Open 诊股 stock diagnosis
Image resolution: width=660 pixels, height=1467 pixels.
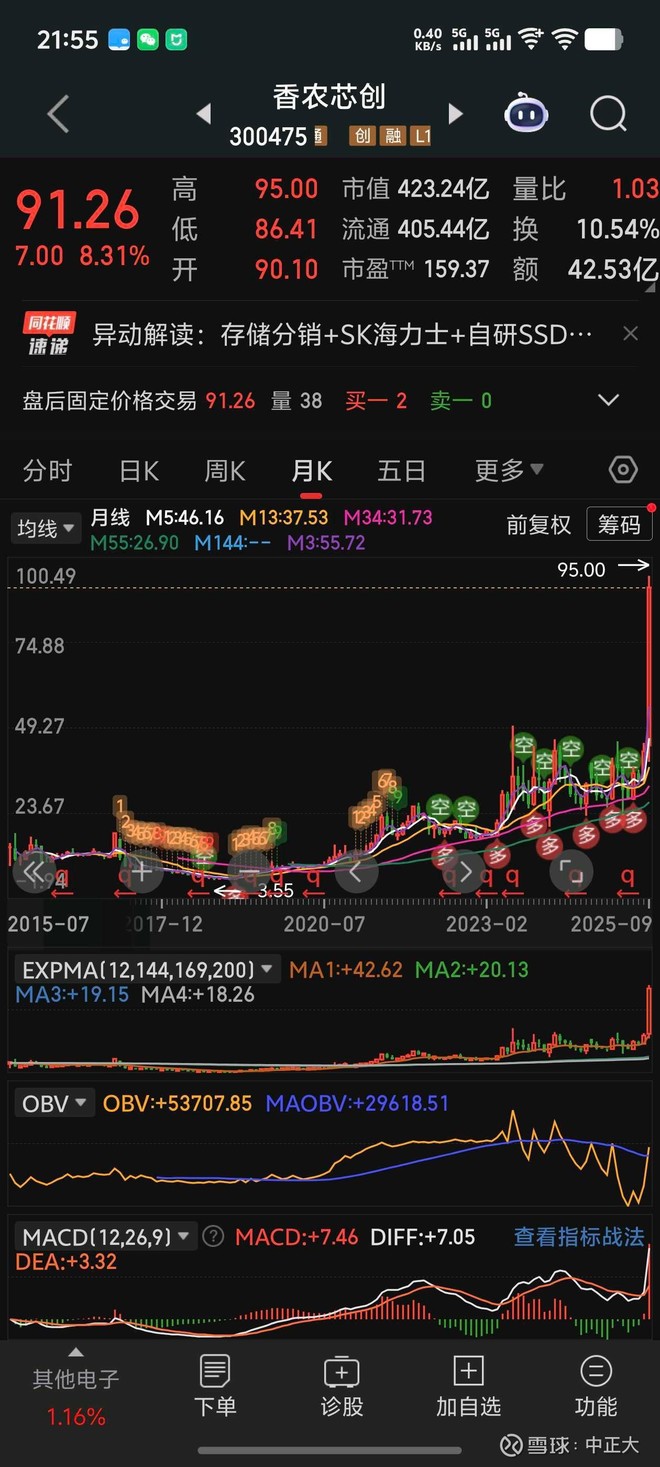tap(341, 1386)
